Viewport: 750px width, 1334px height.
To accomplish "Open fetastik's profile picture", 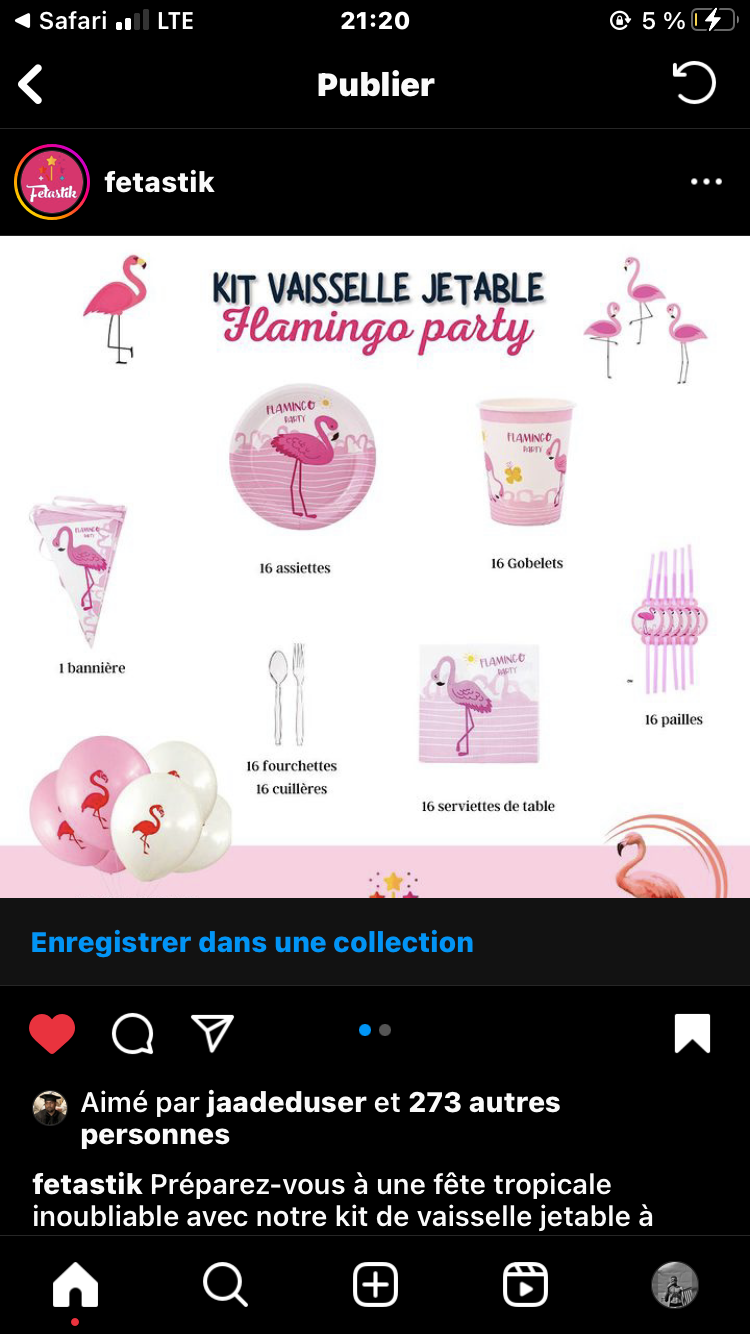I will (52, 182).
